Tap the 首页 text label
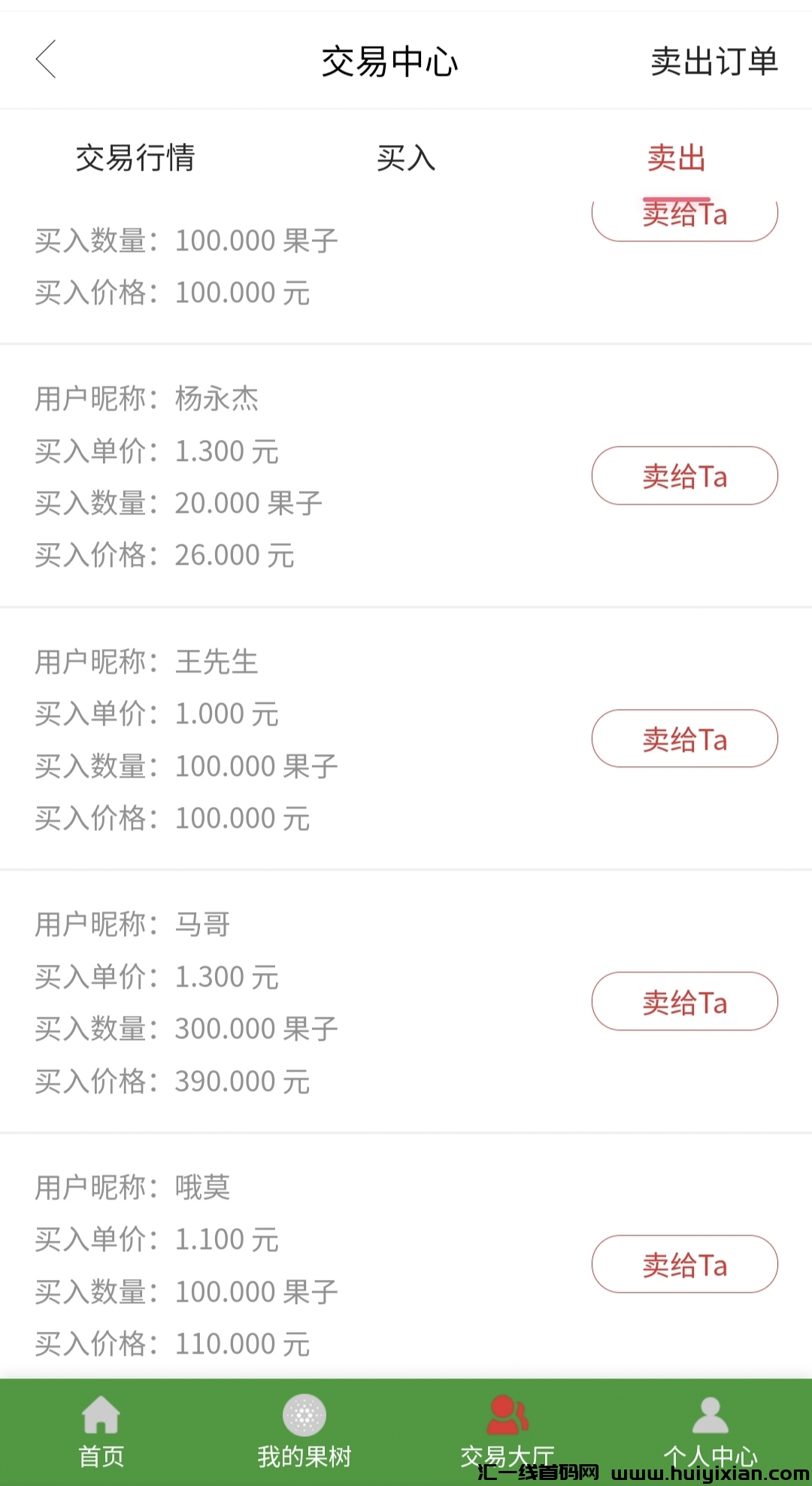Screen dimensions: 812x1486 coord(101,1455)
